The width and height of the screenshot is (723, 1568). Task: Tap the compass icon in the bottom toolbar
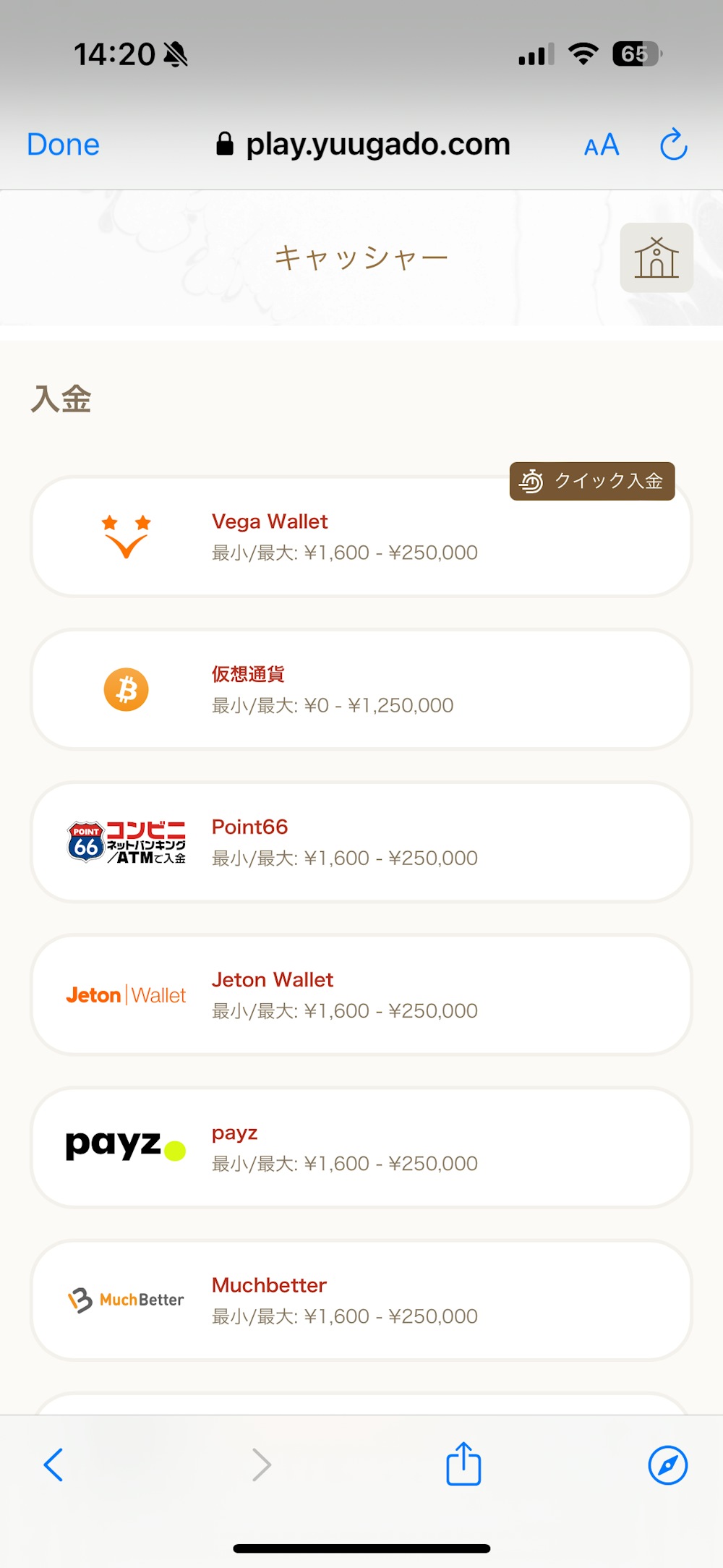pyautogui.click(x=667, y=1464)
